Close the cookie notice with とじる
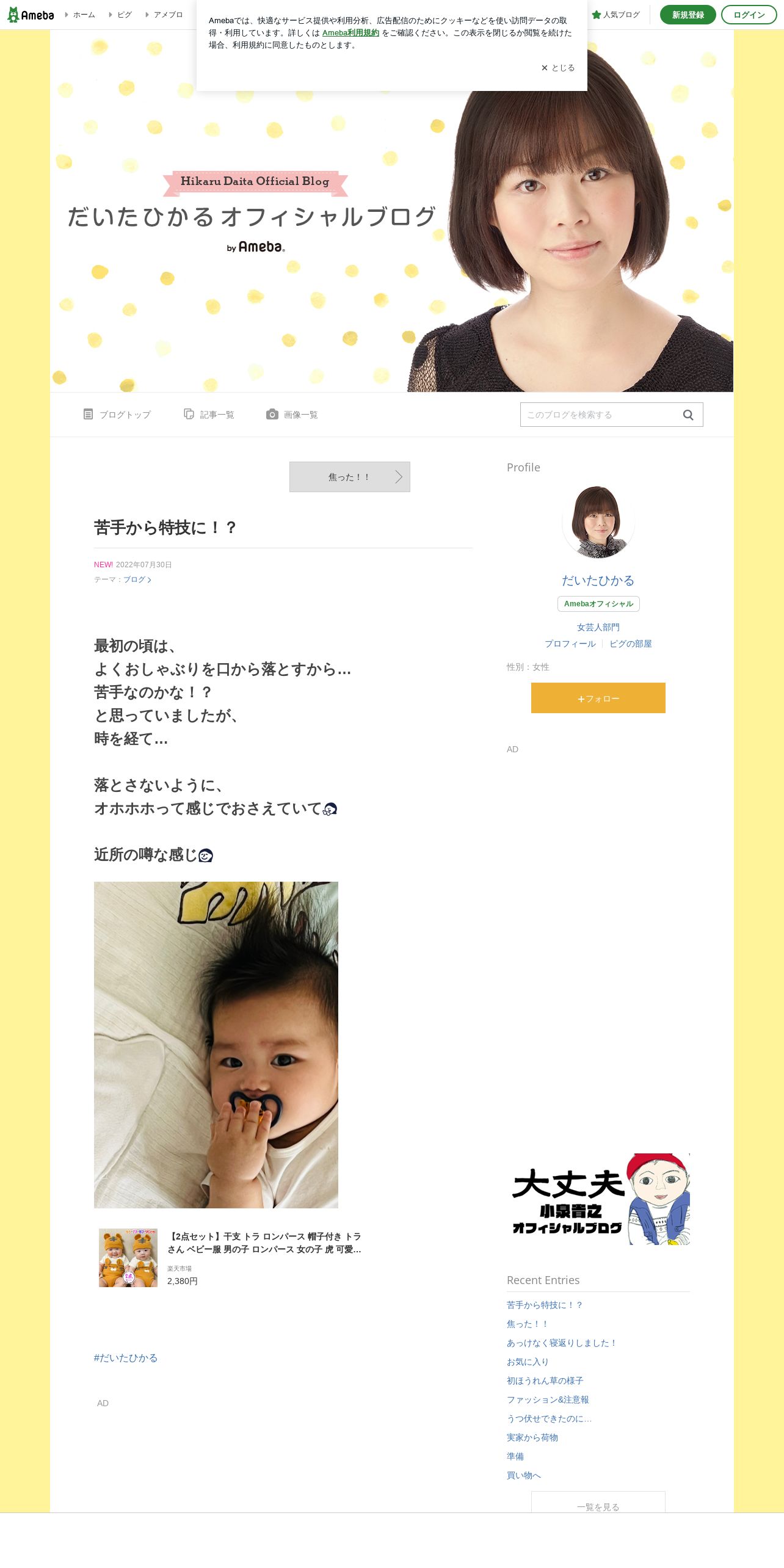784x1568 pixels. [x=558, y=68]
